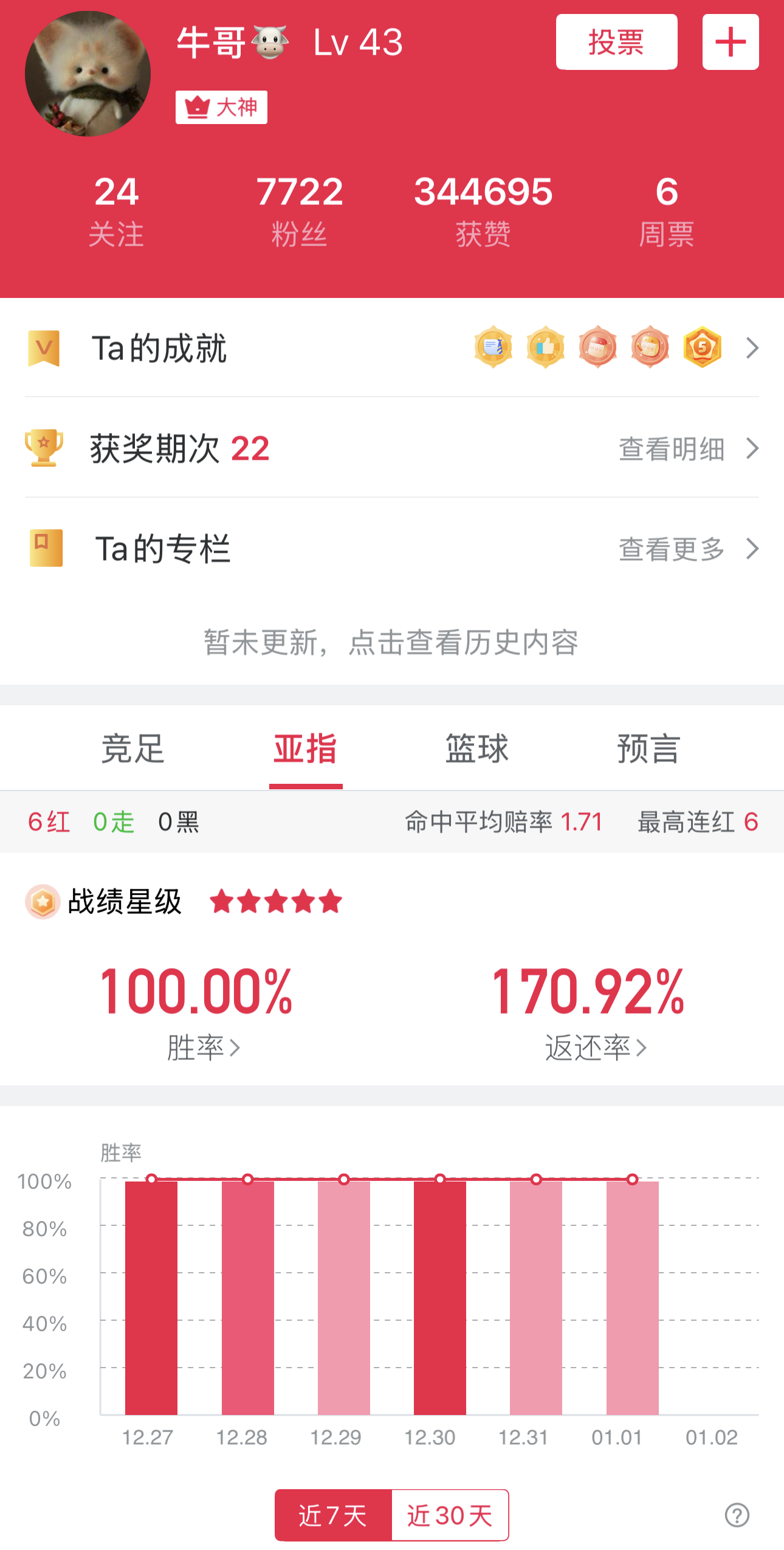Screen dimensions: 784x1550
Task: Select the 亚指 tab
Action: [x=305, y=748]
